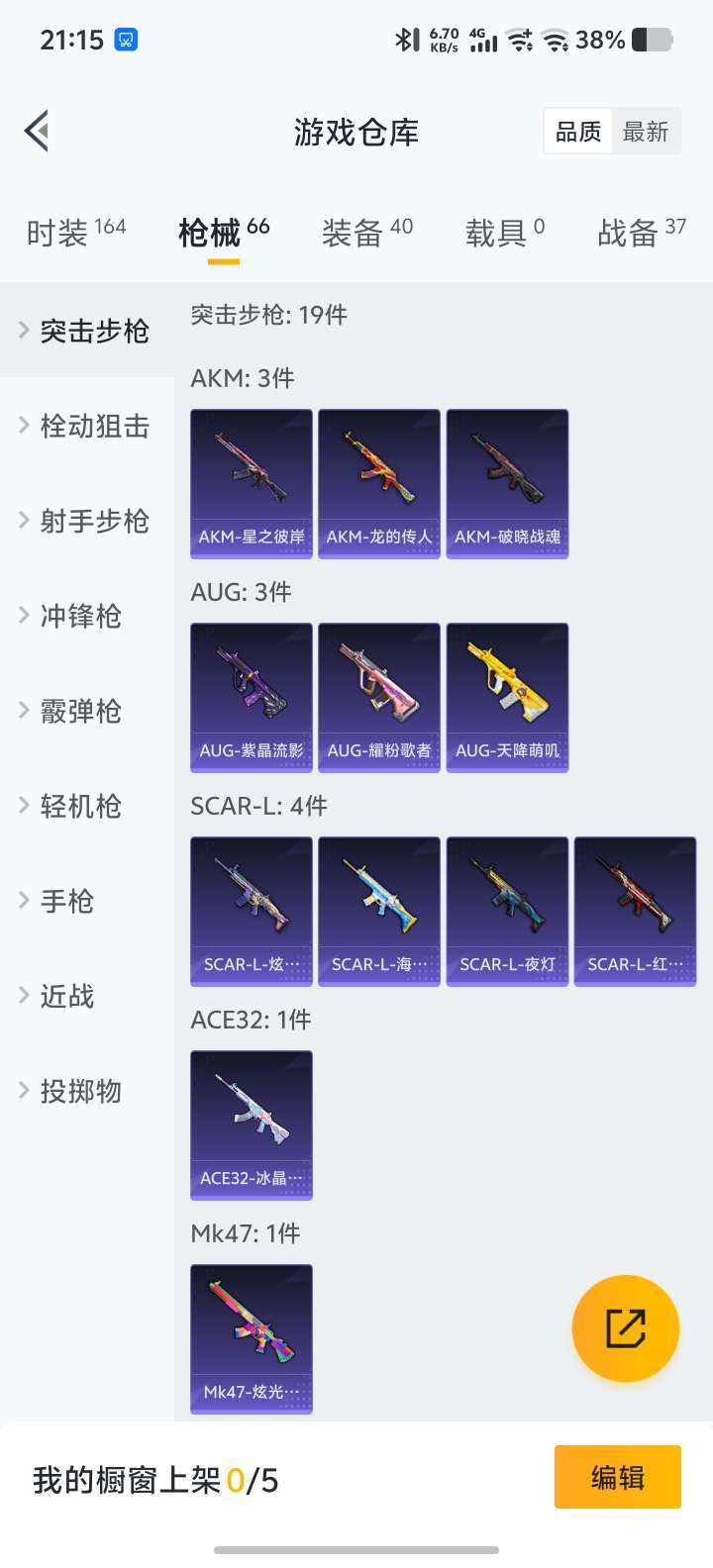
Task: Tap the back arrow to leave warehouse
Action: coord(36,131)
